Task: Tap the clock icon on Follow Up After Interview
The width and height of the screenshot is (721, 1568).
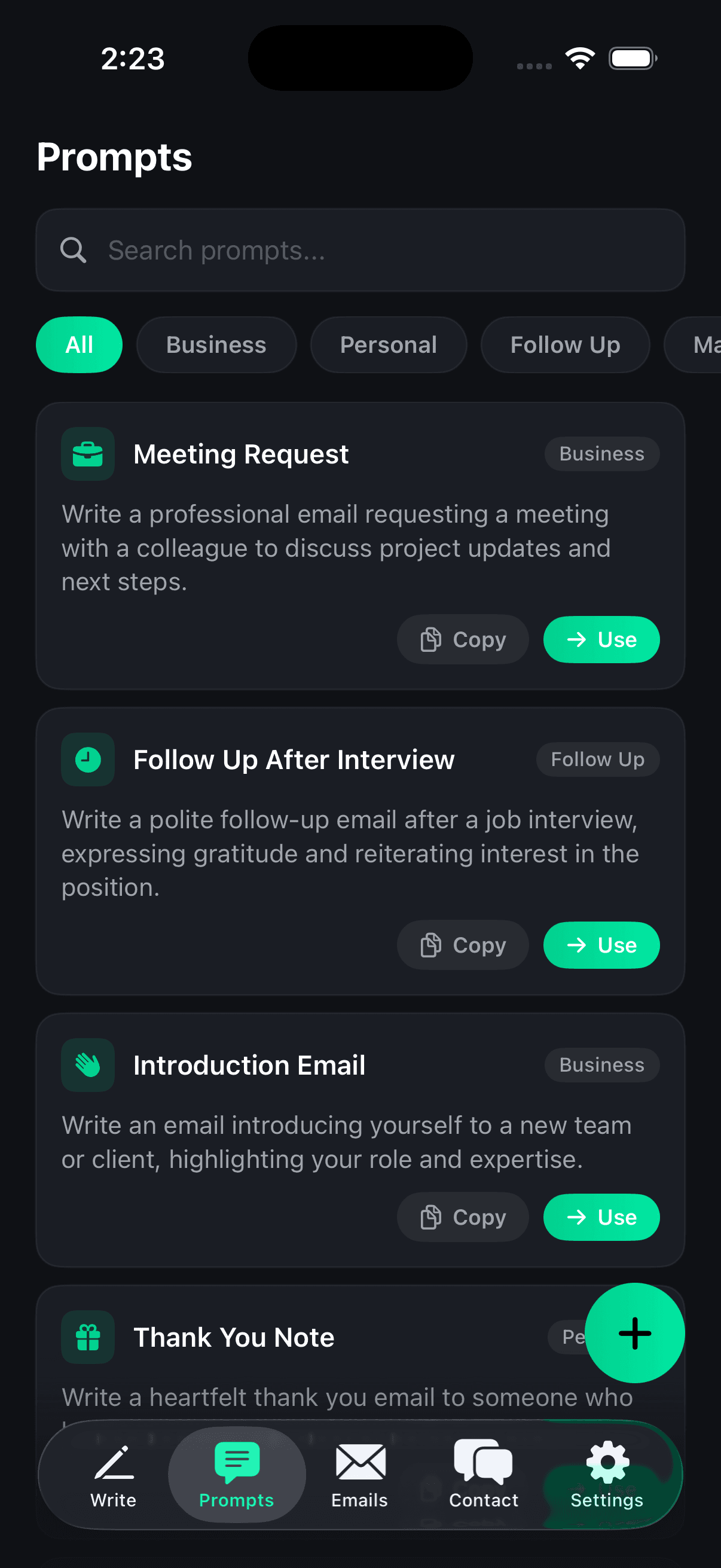Action: pyautogui.click(x=88, y=759)
